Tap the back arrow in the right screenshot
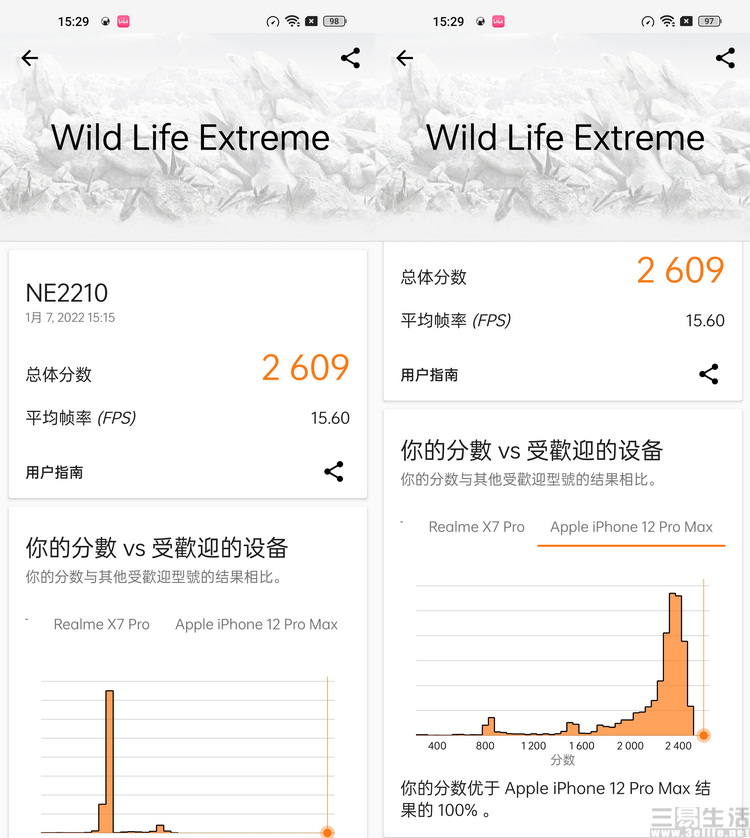This screenshot has width=750, height=838. [404, 58]
